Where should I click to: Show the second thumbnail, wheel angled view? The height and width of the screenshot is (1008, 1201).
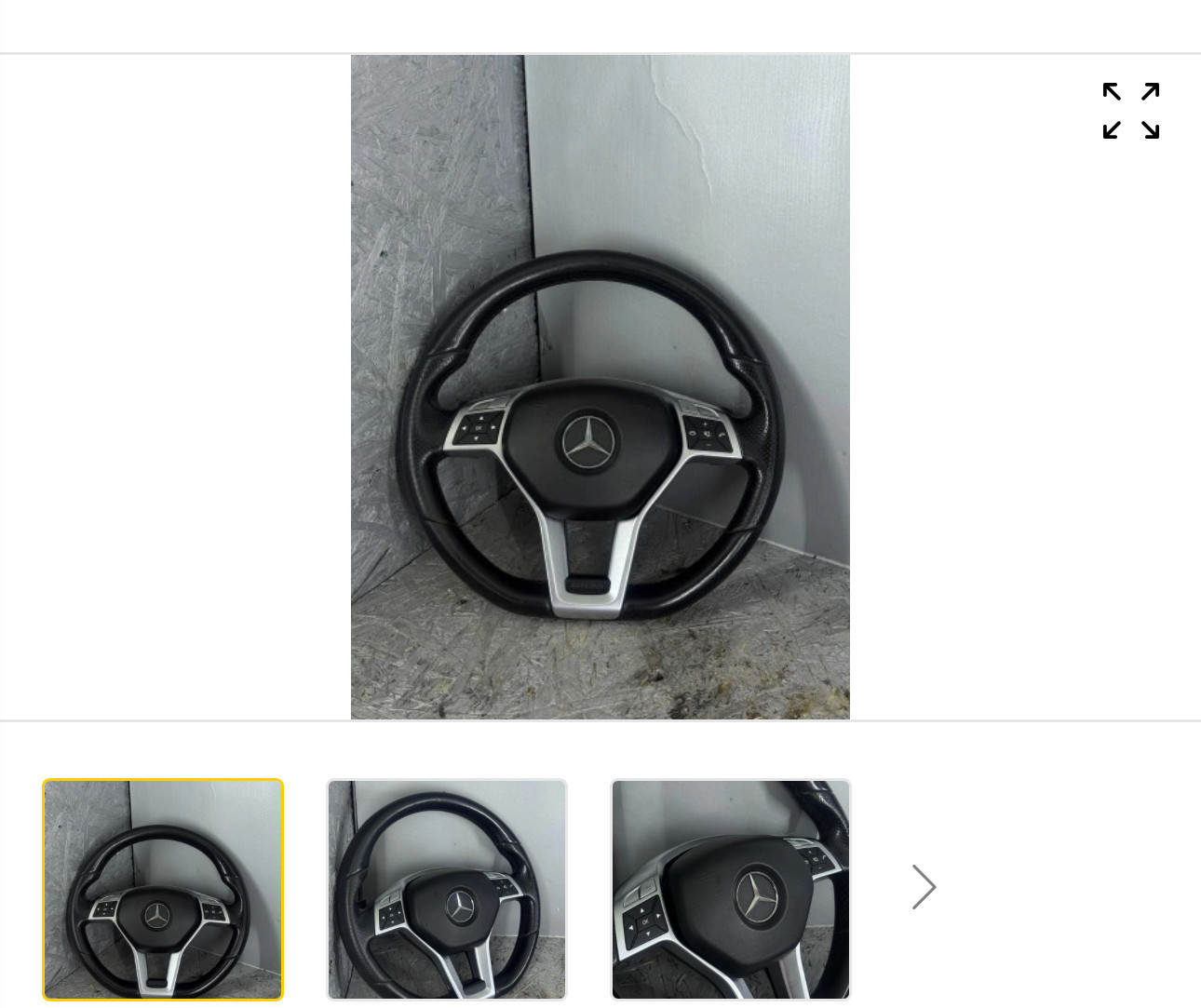447,890
